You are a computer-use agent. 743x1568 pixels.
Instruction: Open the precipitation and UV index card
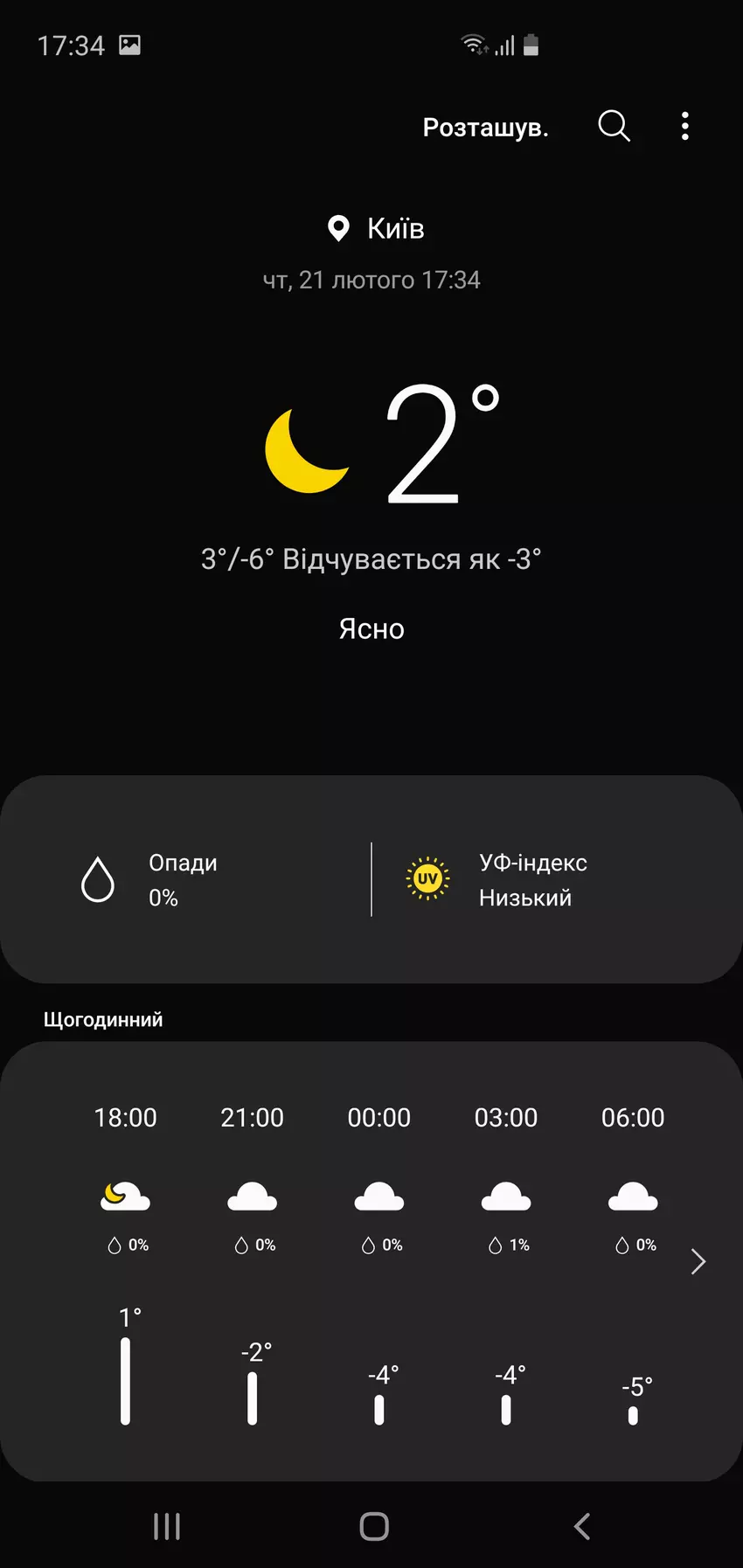[x=371, y=879]
